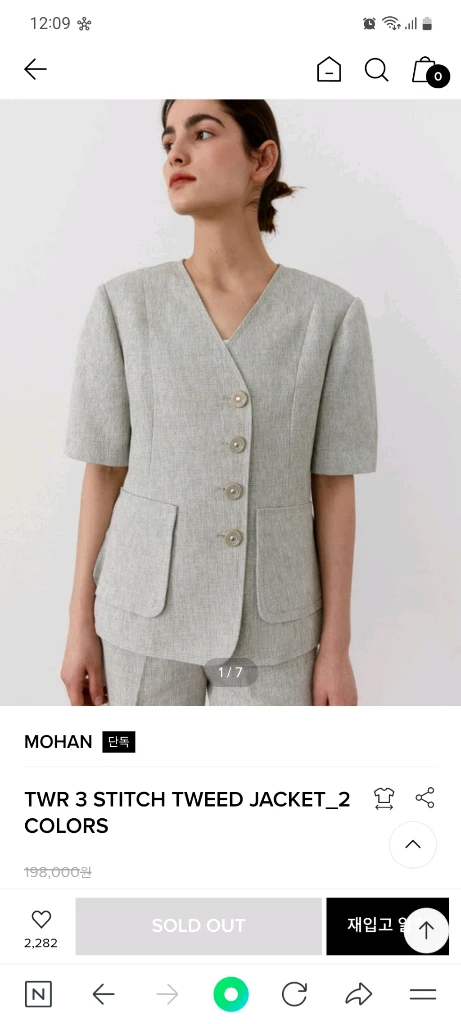Open the MOHAN brand page

58,742
